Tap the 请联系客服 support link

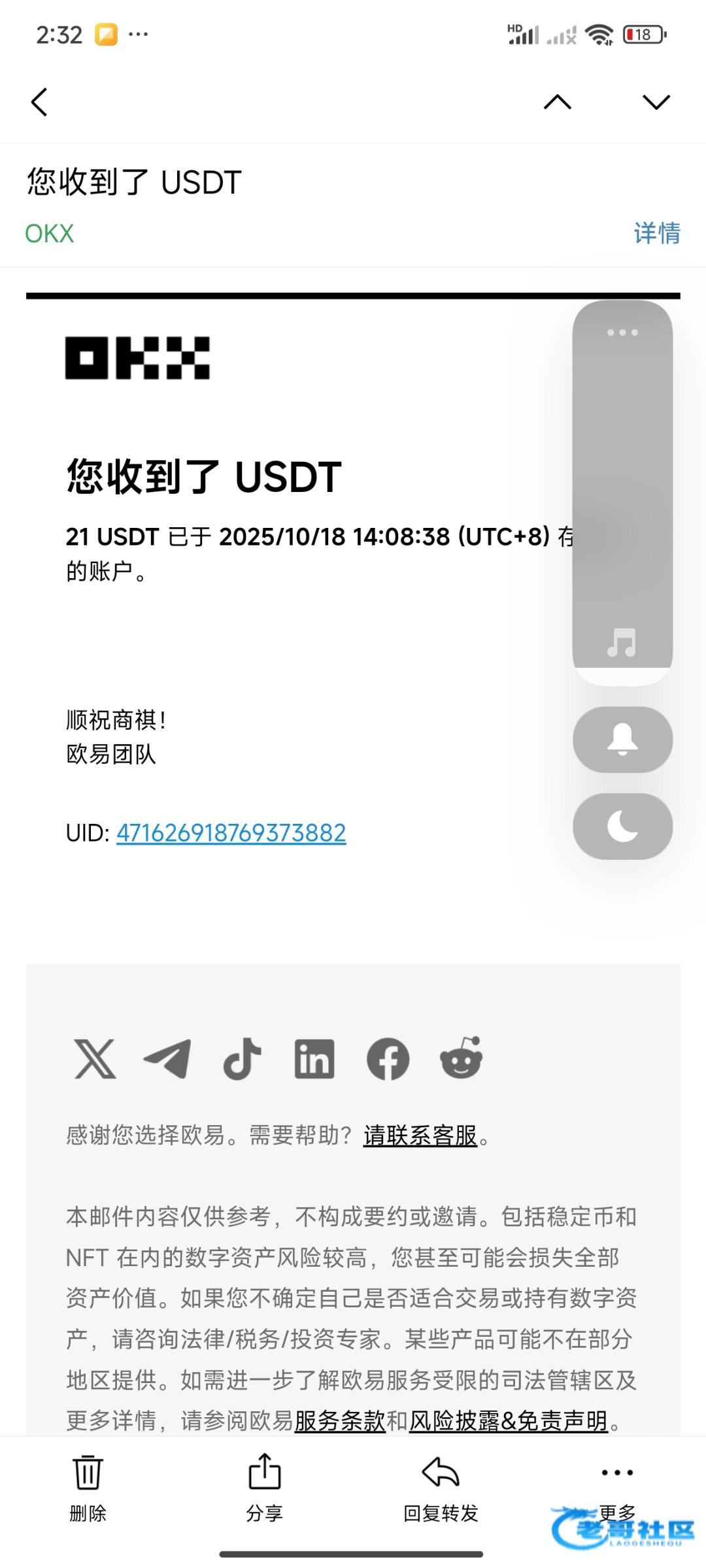(x=420, y=1135)
